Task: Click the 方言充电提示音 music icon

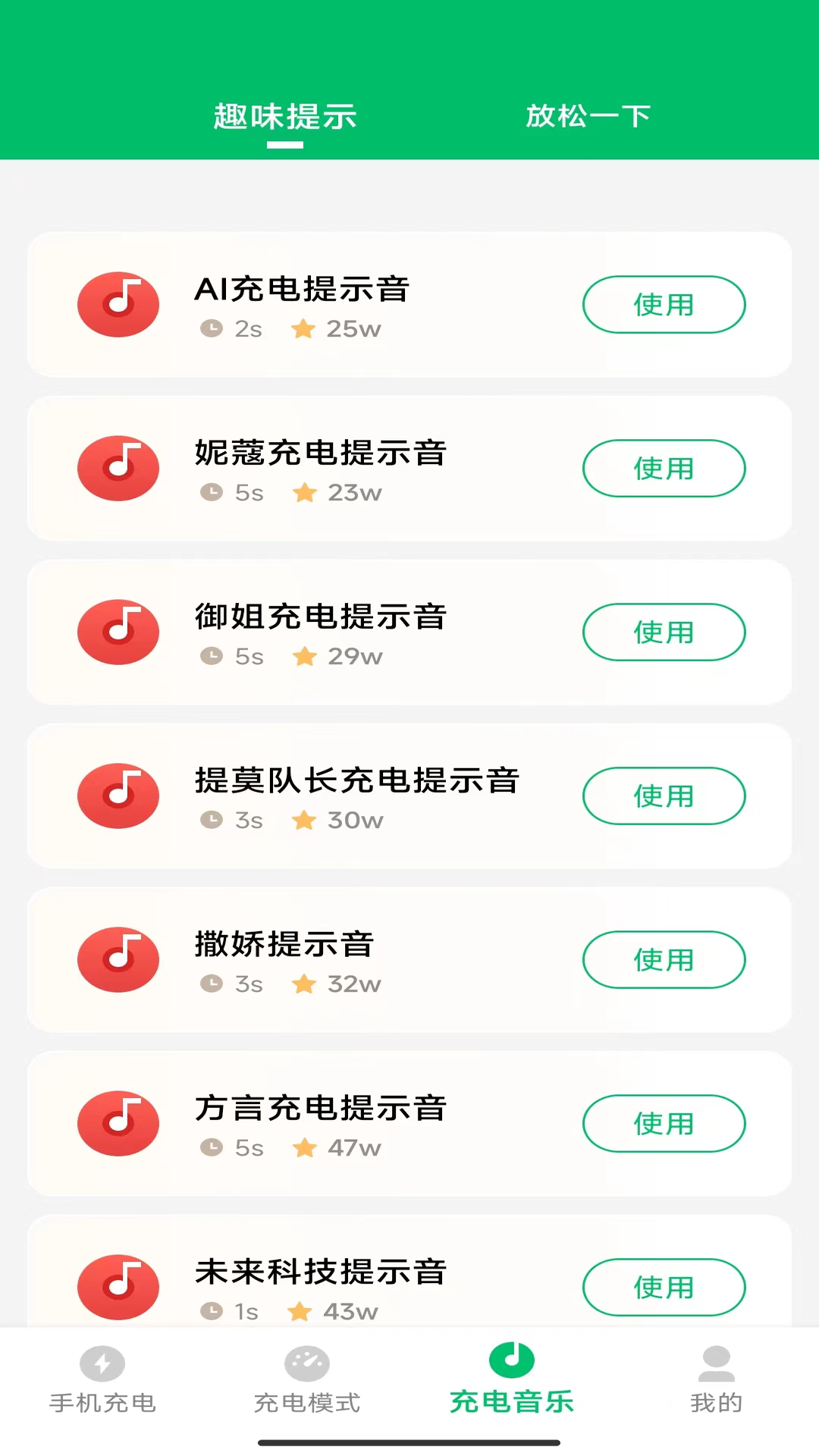Action: (118, 1124)
